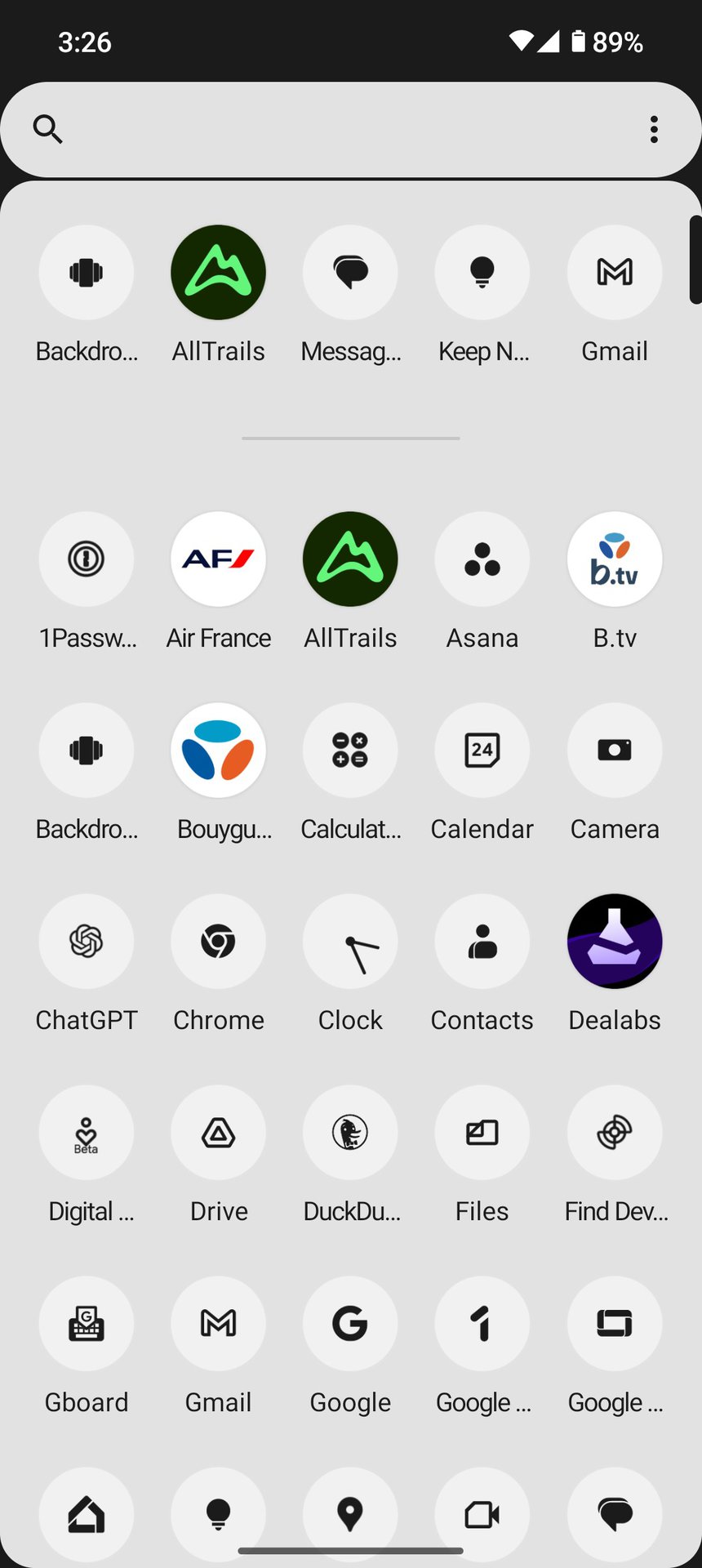702x1568 pixels.
Task: Open Google Drive
Action: pyautogui.click(x=218, y=1133)
